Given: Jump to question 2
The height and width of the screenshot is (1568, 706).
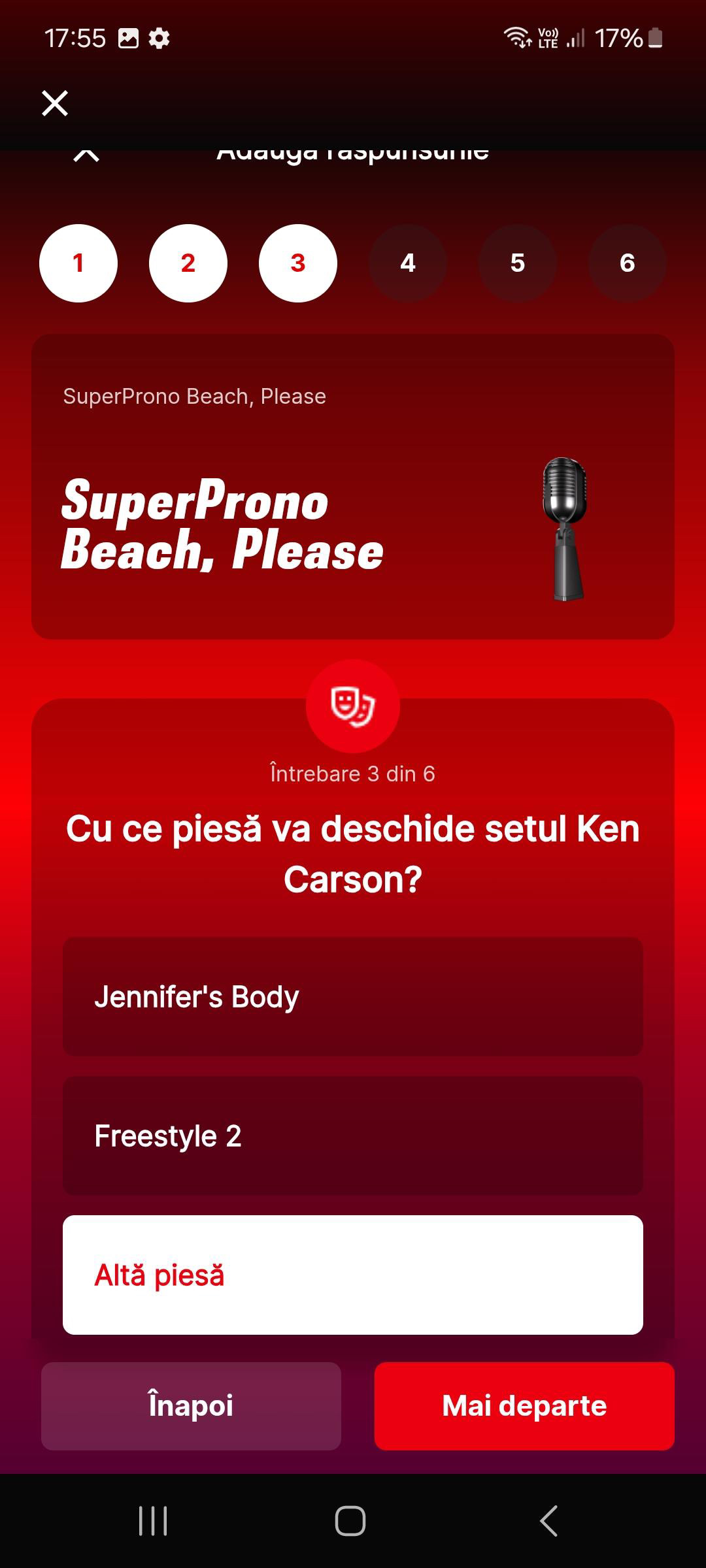Looking at the screenshot, I should pyautogui.click(x=188, y=263).
